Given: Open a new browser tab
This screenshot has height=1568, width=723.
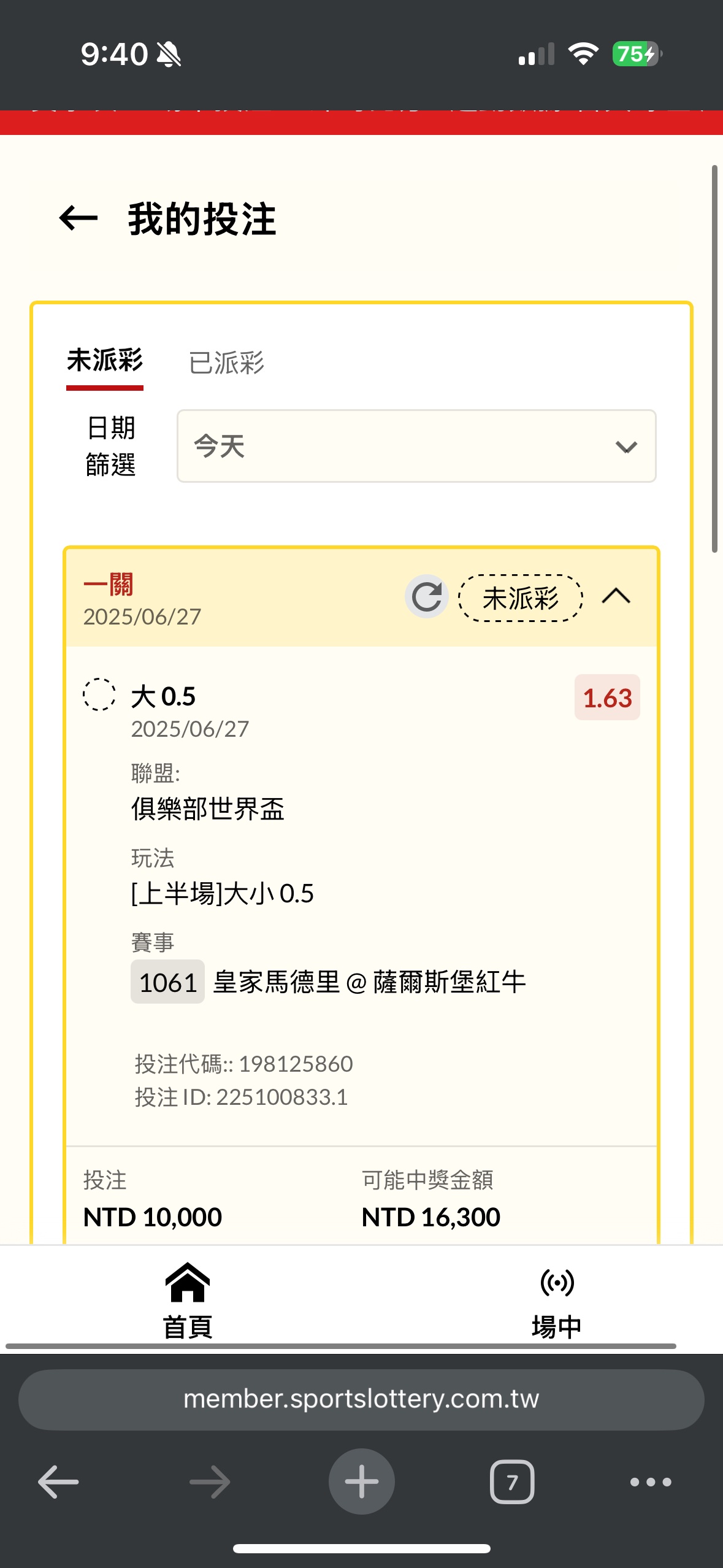Looking at the screenshot, I should 361,1482.
